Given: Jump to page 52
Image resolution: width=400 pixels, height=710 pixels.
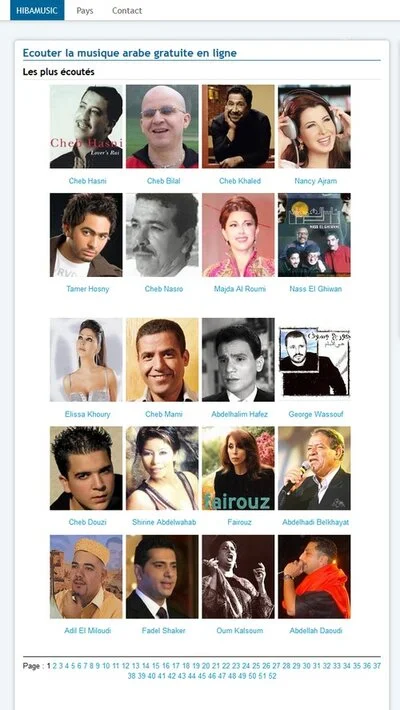Looking at the screenshot, I should tap(272, 676).
